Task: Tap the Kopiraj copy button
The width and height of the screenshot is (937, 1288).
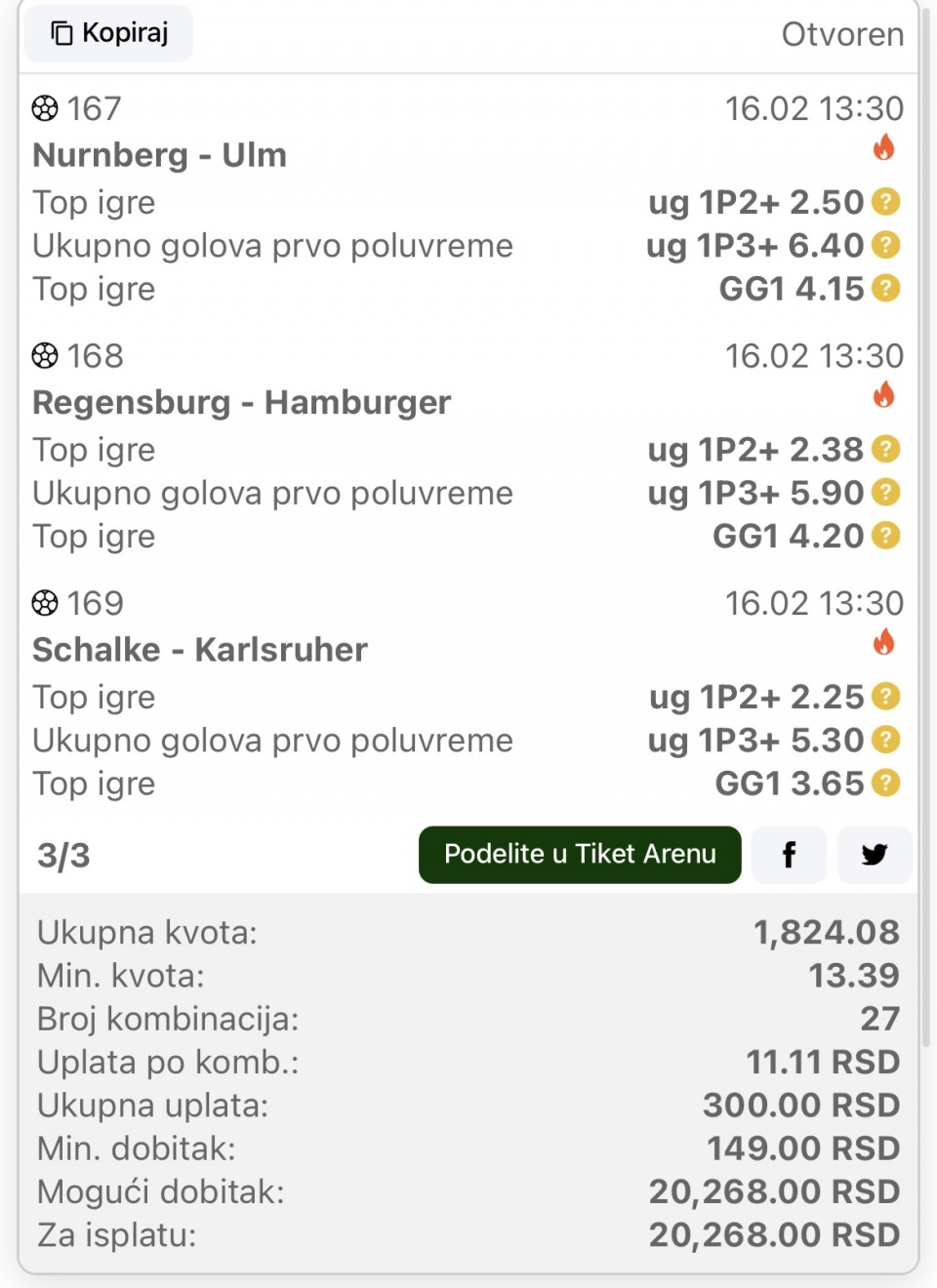Action: pos(109,34)
